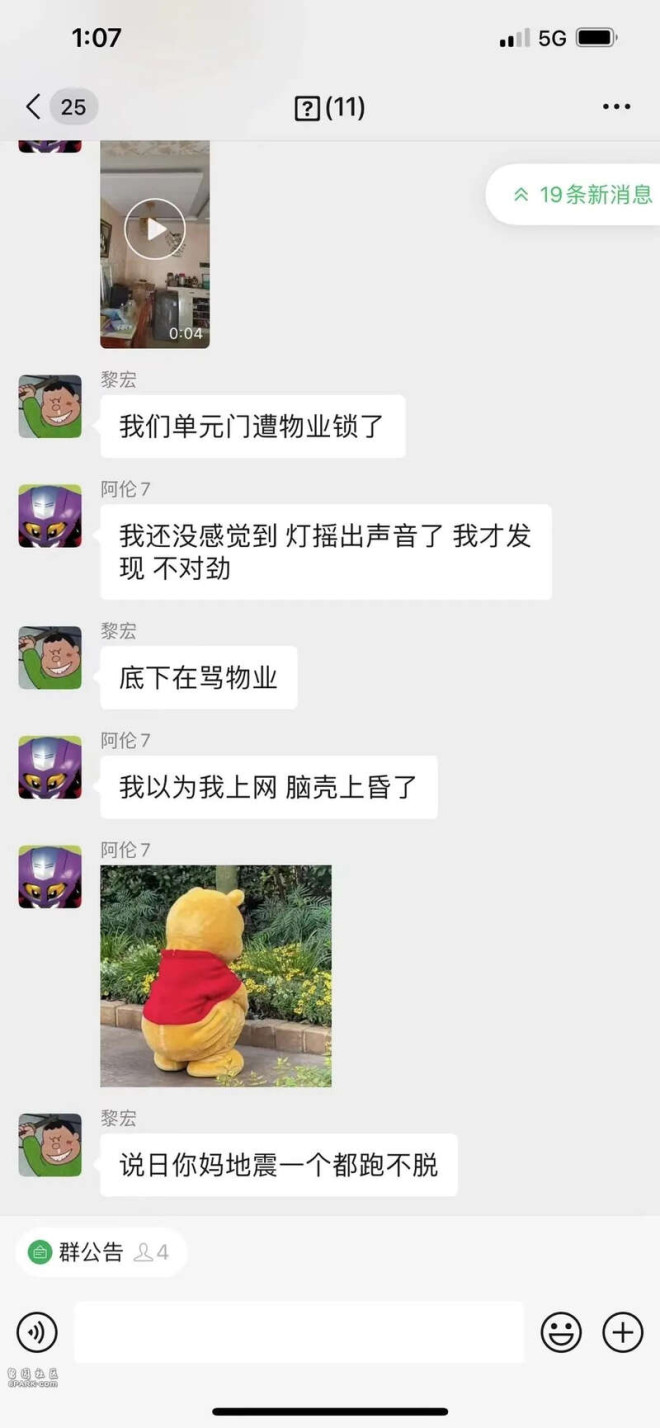660x1428 pixels.
Task: View 阿伦7's avatar beside 我以为我上网 message
Action: pyautogui.click(x=50, y=767)
